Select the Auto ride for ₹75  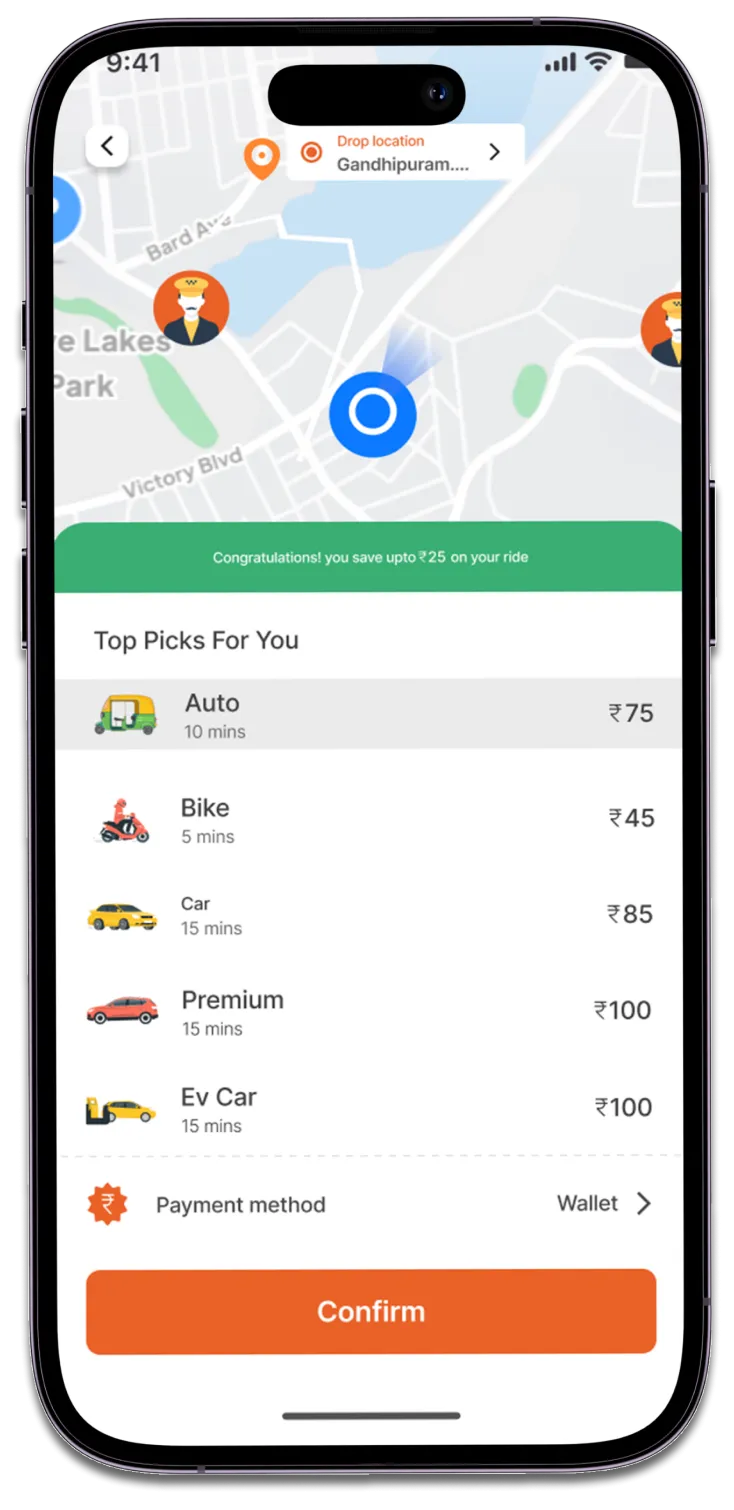coord(368,714)
